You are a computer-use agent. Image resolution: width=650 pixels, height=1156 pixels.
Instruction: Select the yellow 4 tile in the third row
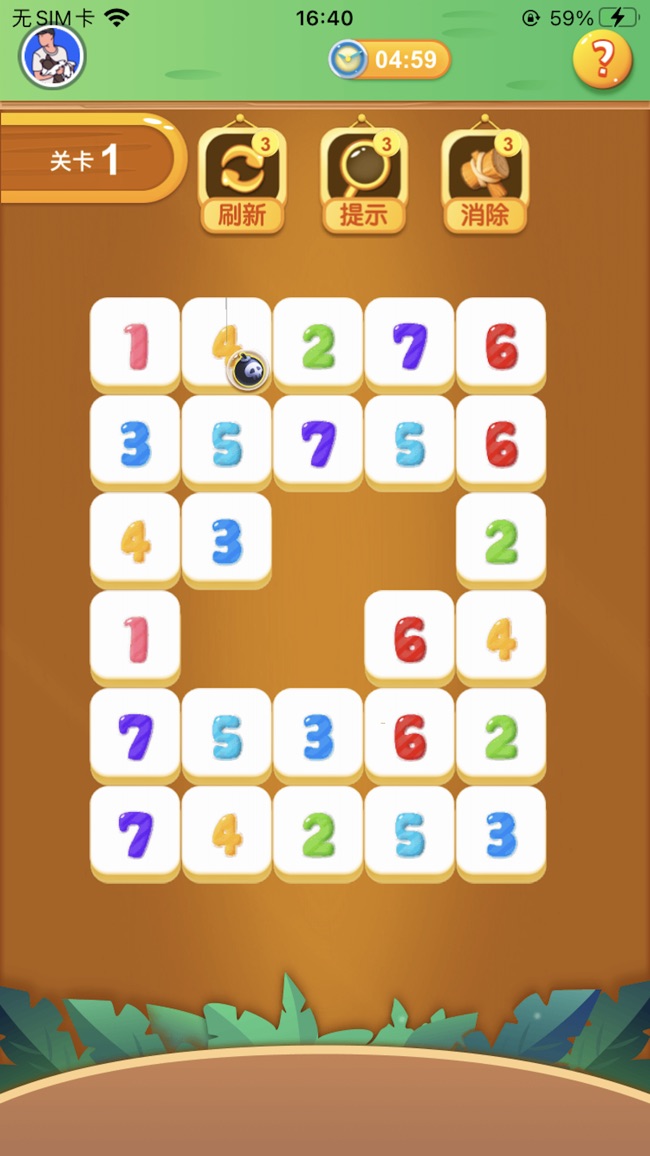(135, 540)
